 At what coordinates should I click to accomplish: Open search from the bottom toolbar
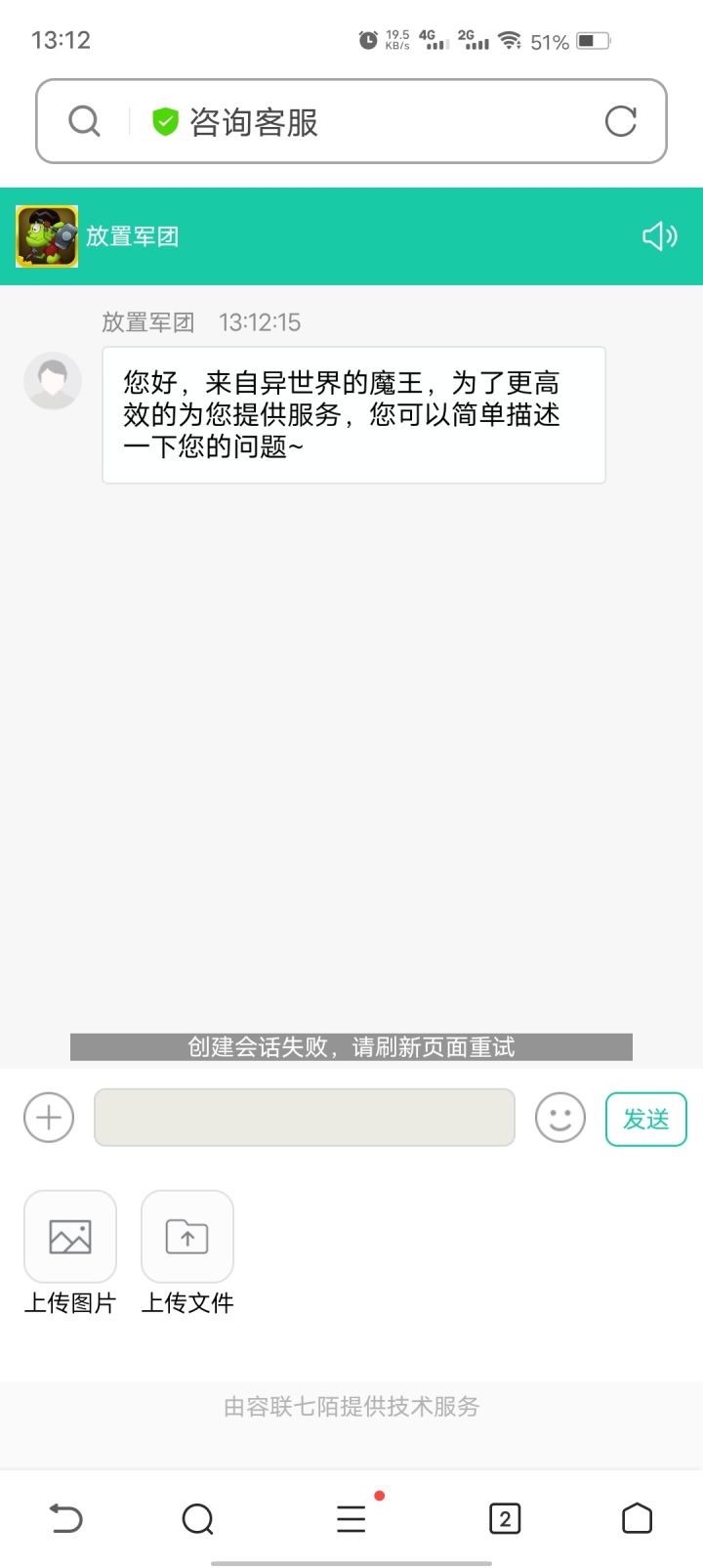(x=198, y=1518)
